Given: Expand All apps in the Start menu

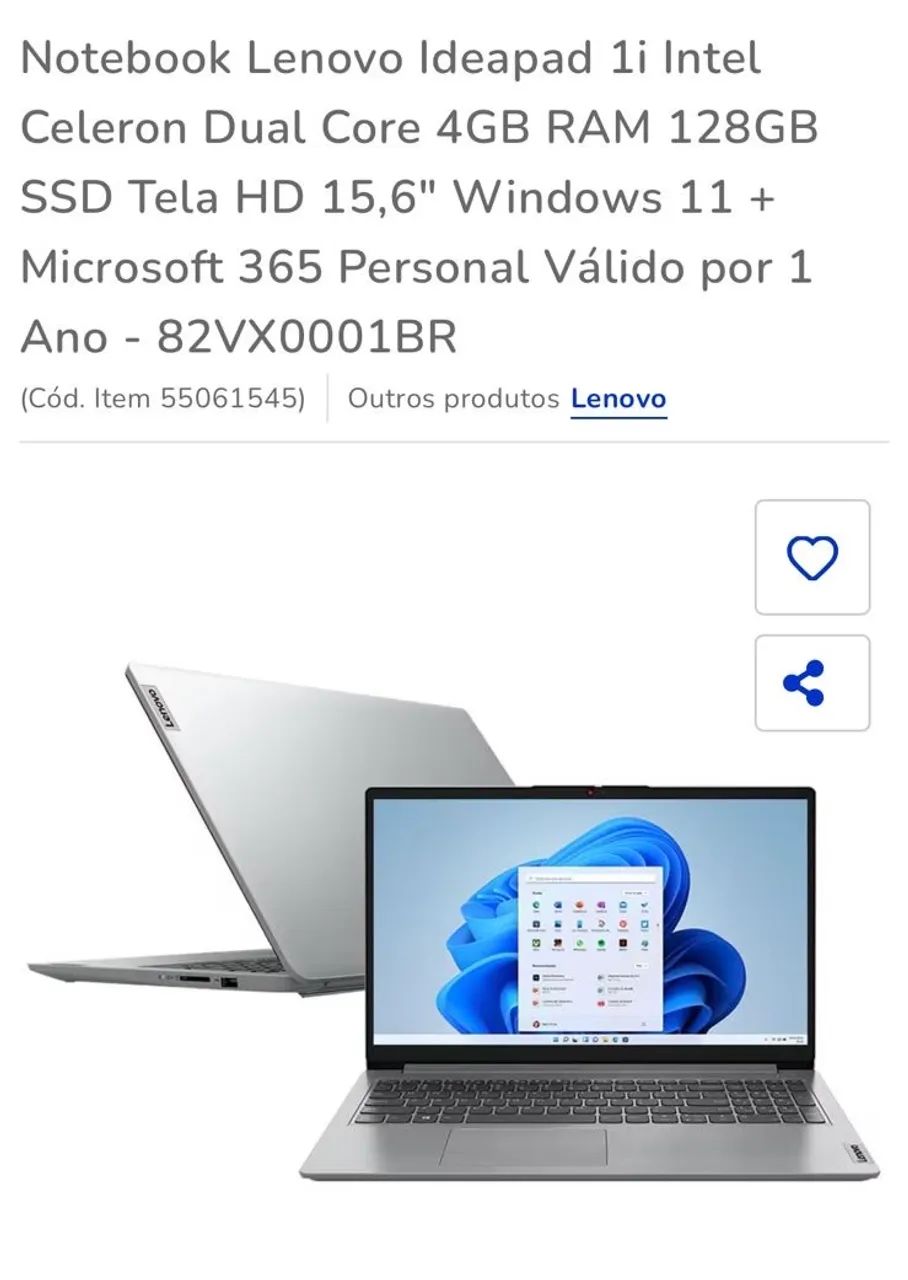Looking at the screenshot, I should (x=636, y=893).
